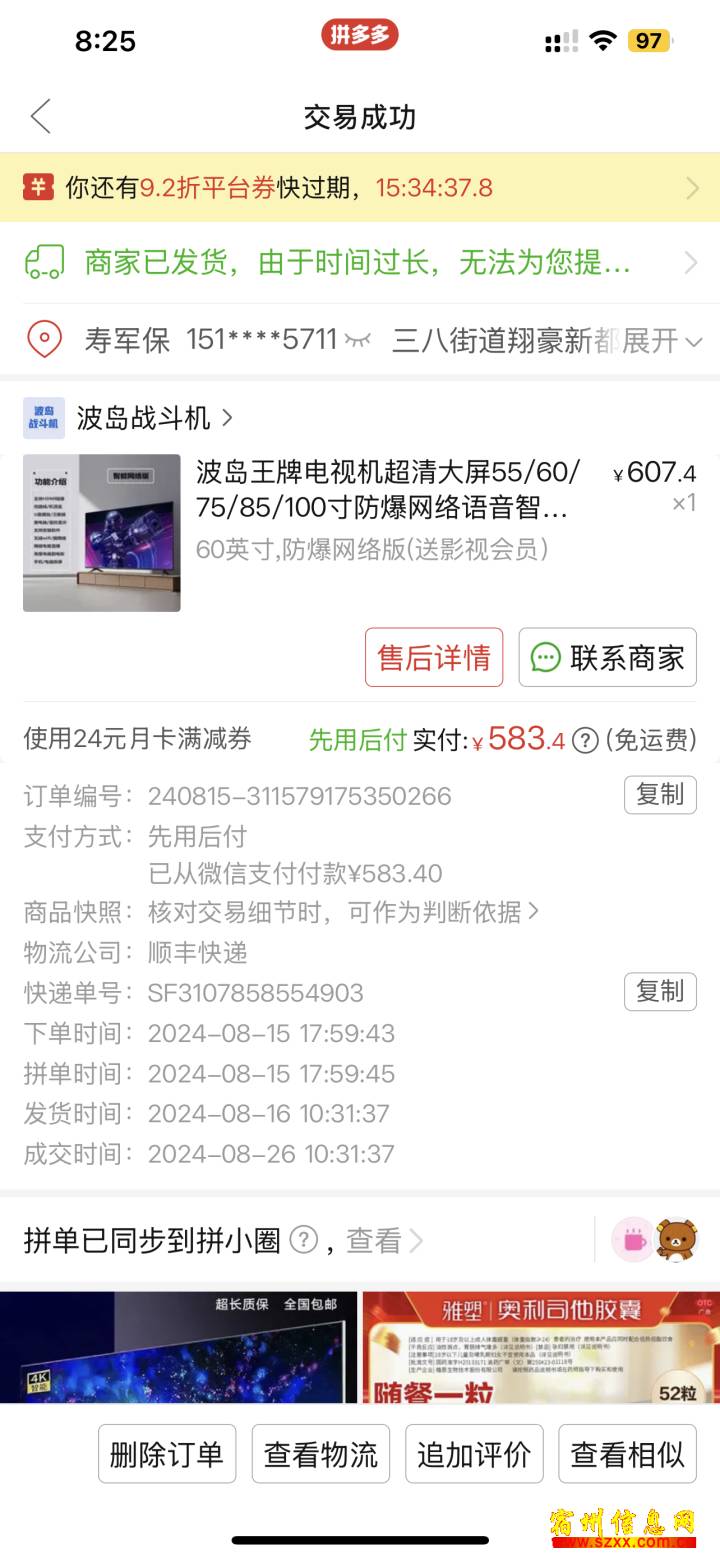Check delivery tracking via 查看物流
Screen dimensions: 720x1558
[320, 1454]
